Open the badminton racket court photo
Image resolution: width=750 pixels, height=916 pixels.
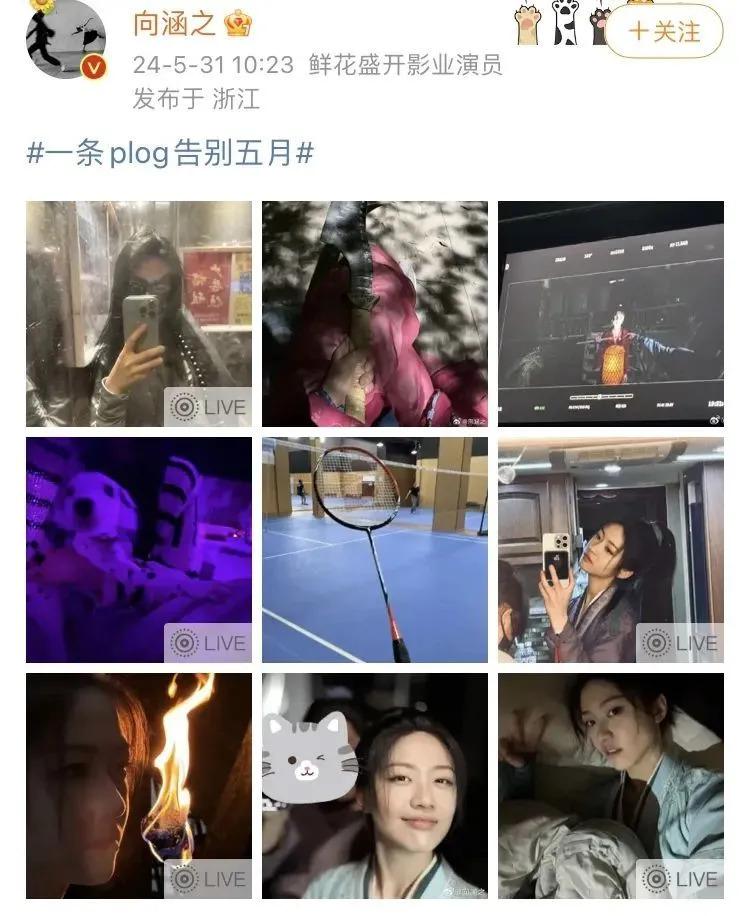point(375,550)
